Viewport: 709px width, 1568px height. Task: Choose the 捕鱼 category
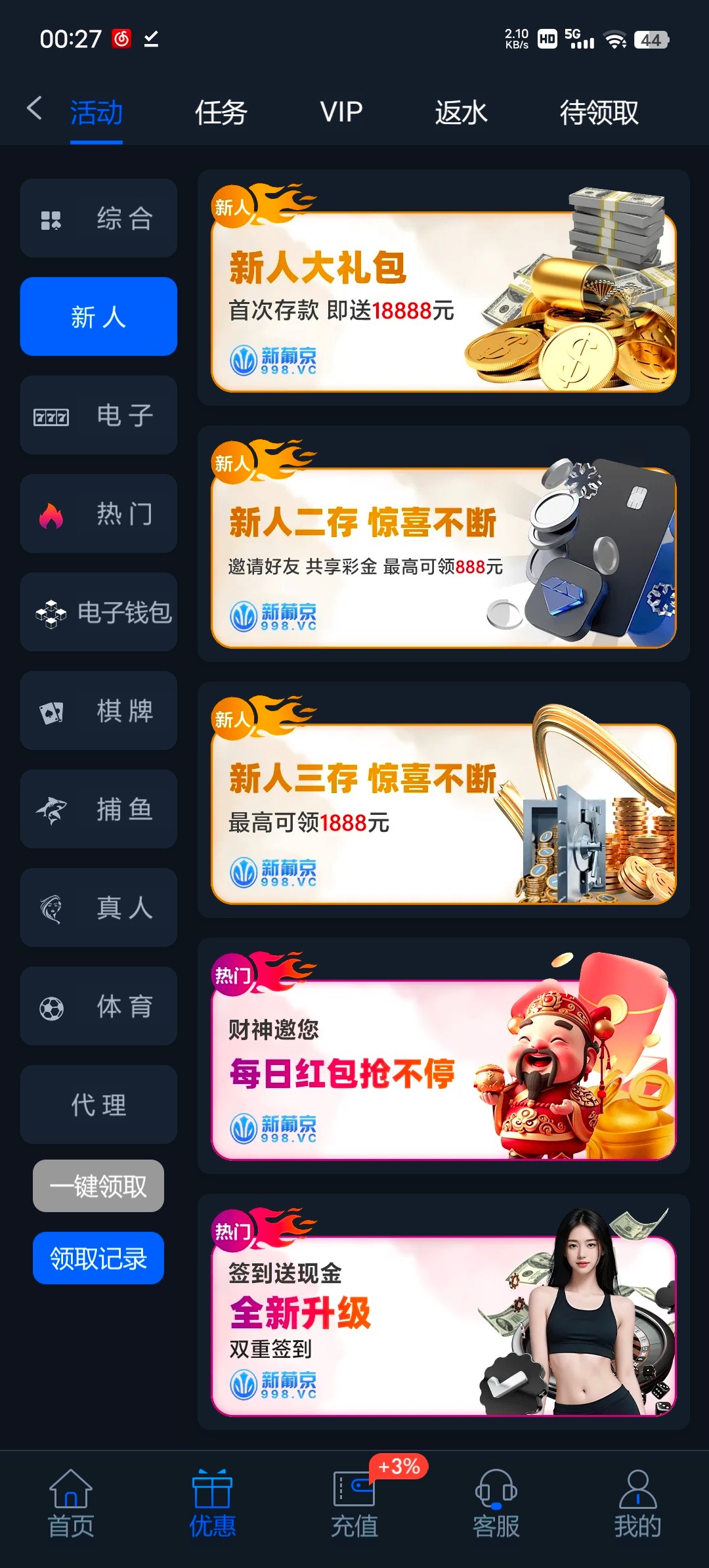(98, 809)
